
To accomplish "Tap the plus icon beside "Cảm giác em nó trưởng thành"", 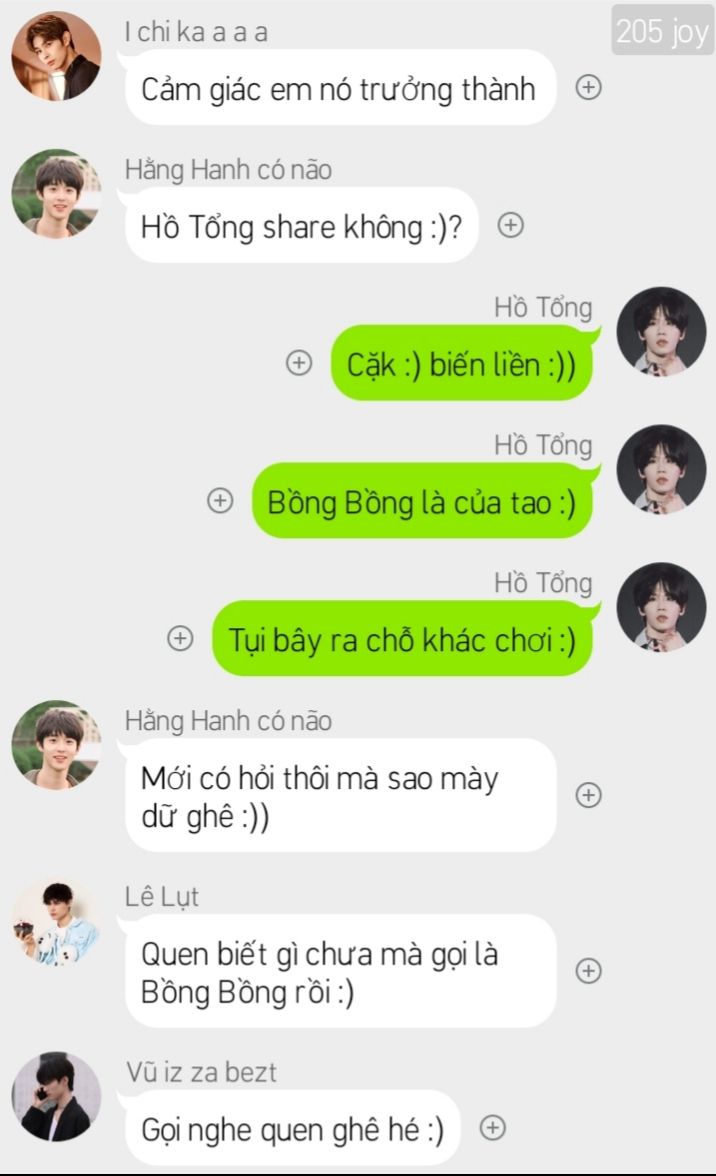I will (589, 88).
